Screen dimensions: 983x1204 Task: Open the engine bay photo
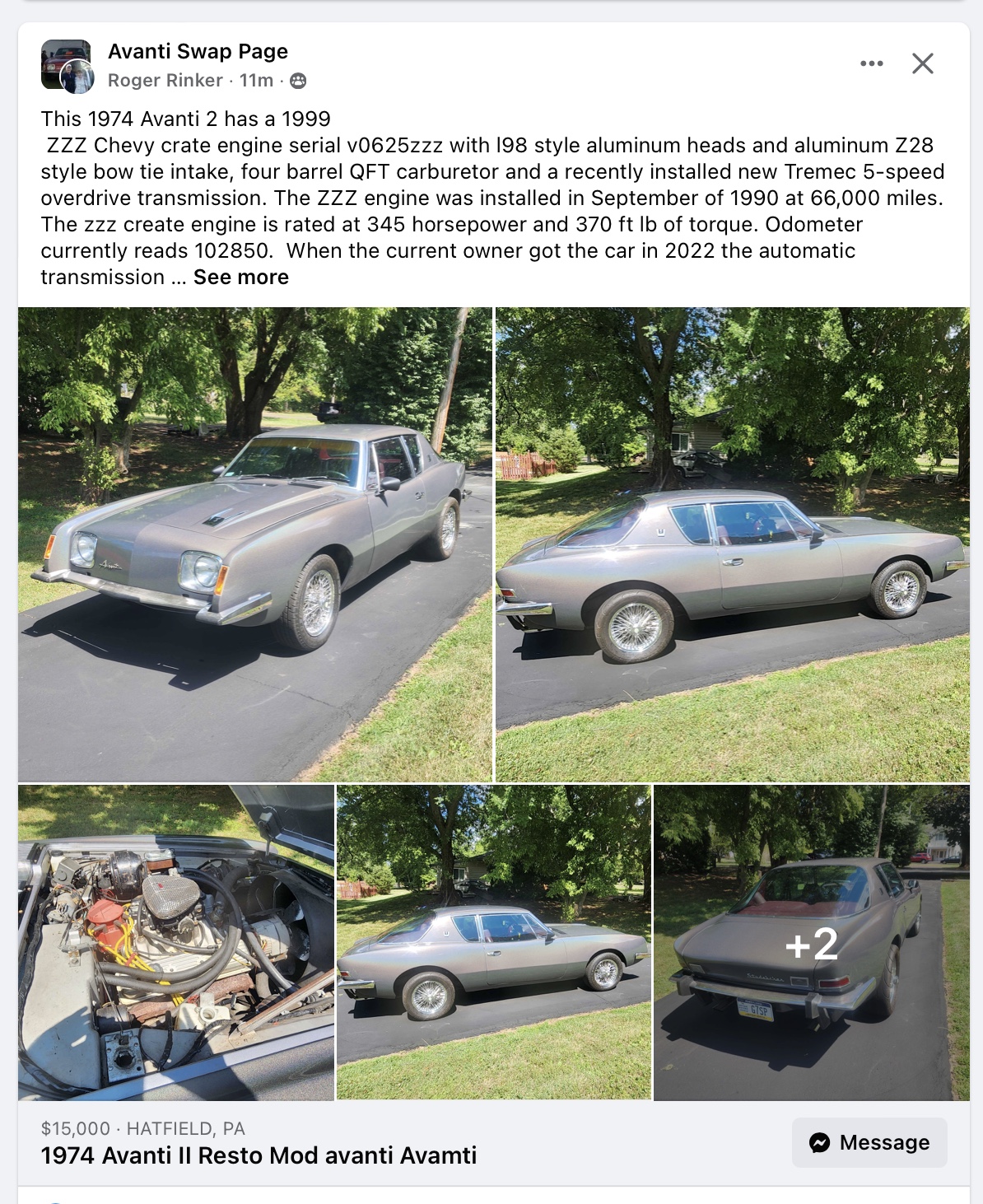176,942
